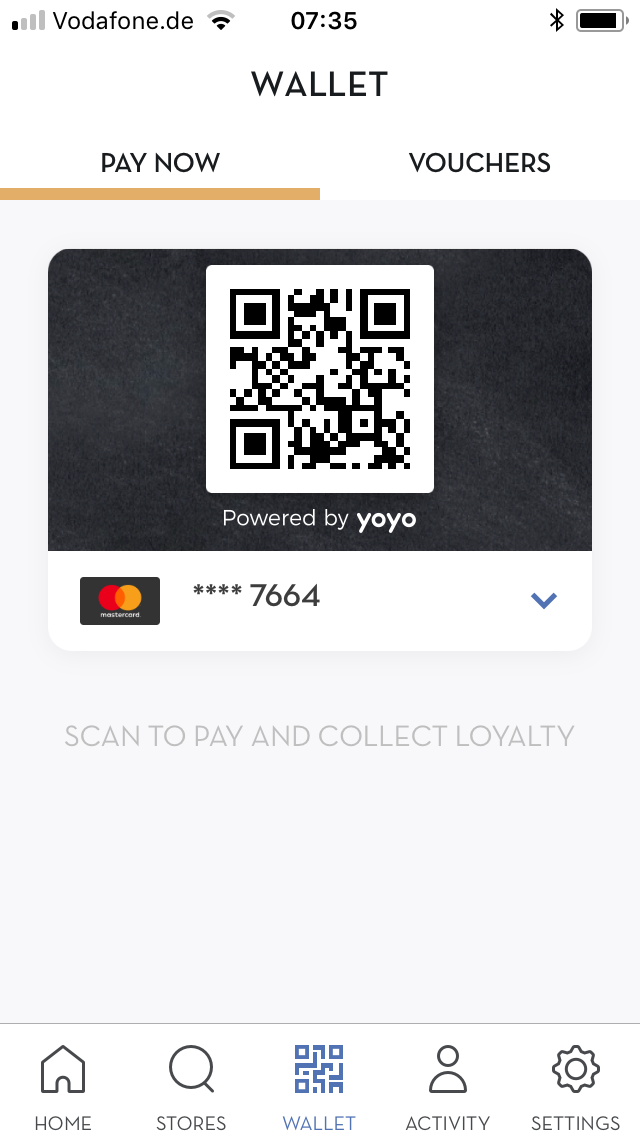Open the Stores search tab
This screenshot has height=1136, width=640.
tap(191, 1085)
